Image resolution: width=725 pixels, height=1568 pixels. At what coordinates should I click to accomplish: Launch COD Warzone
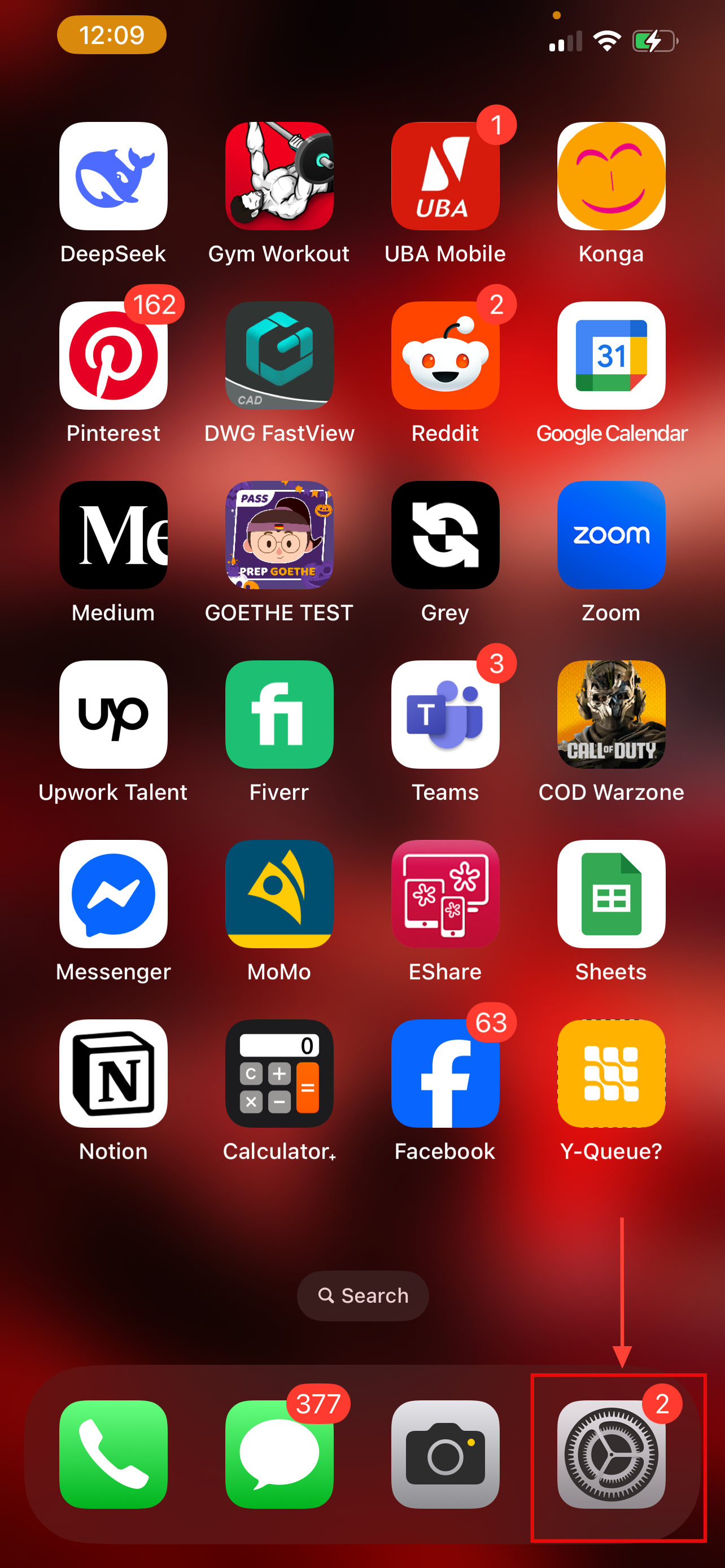[x=610, y=714]
